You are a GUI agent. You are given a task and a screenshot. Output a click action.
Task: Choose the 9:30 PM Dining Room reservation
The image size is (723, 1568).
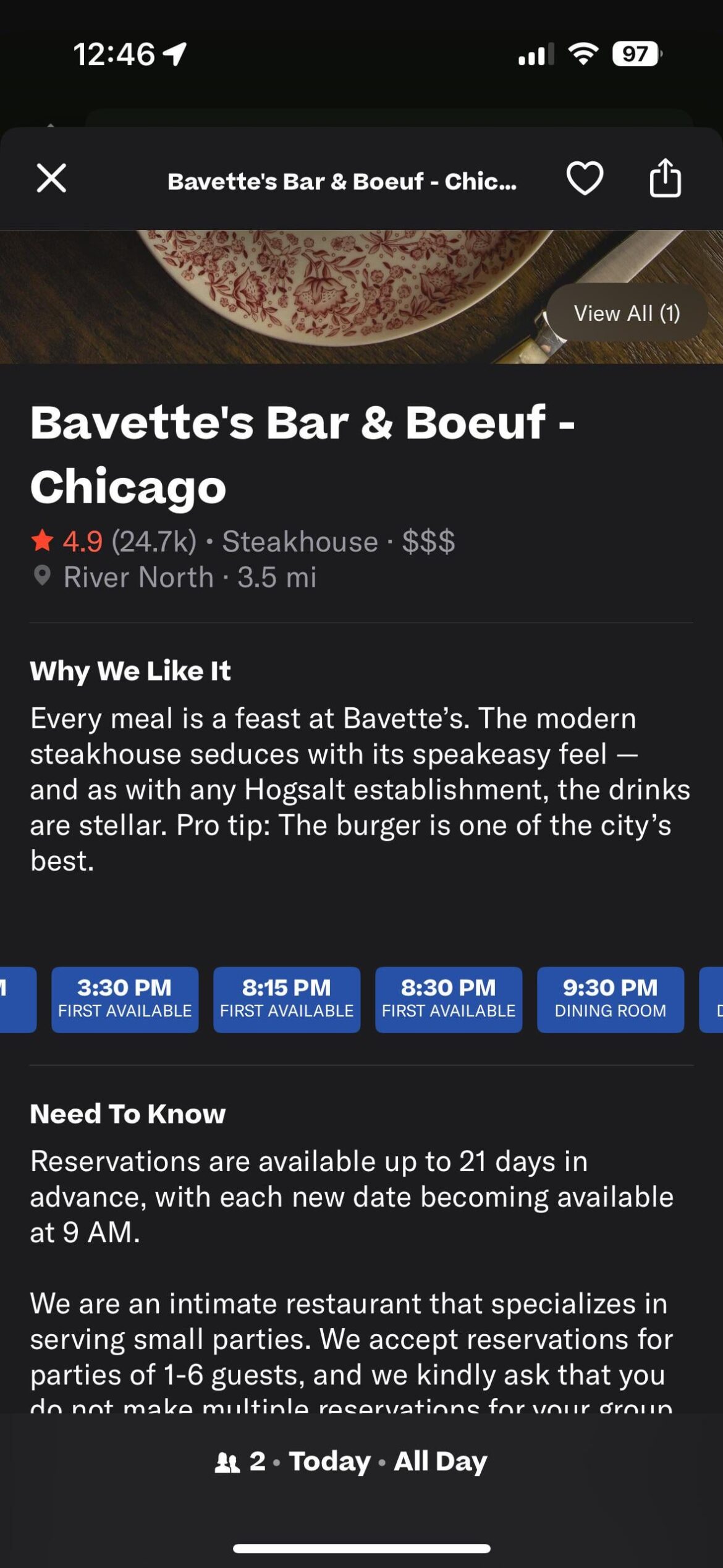610,999
